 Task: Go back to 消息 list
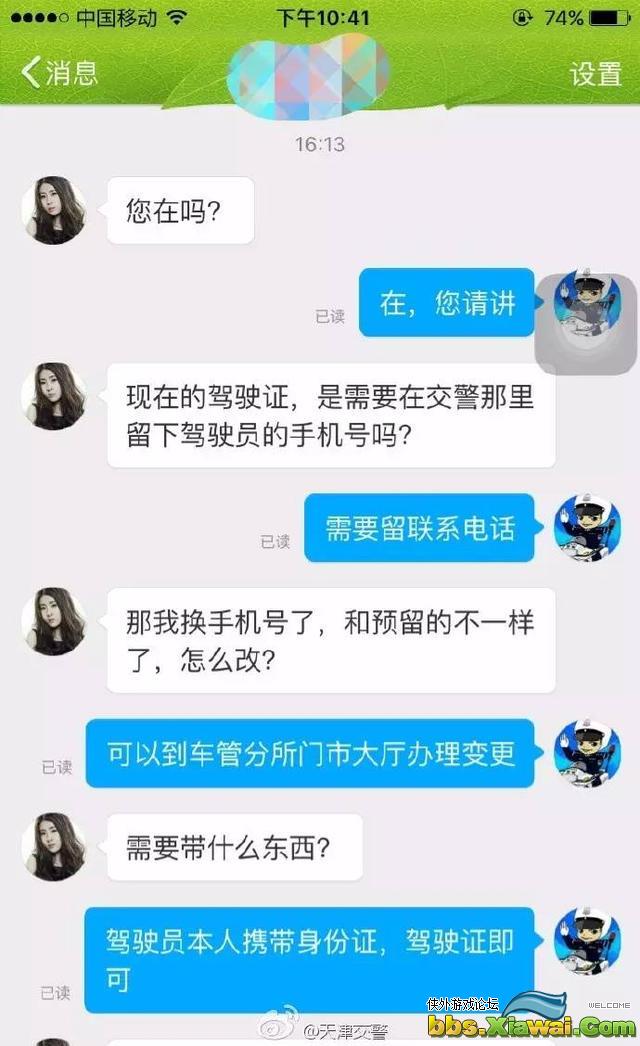pos(60,73)
